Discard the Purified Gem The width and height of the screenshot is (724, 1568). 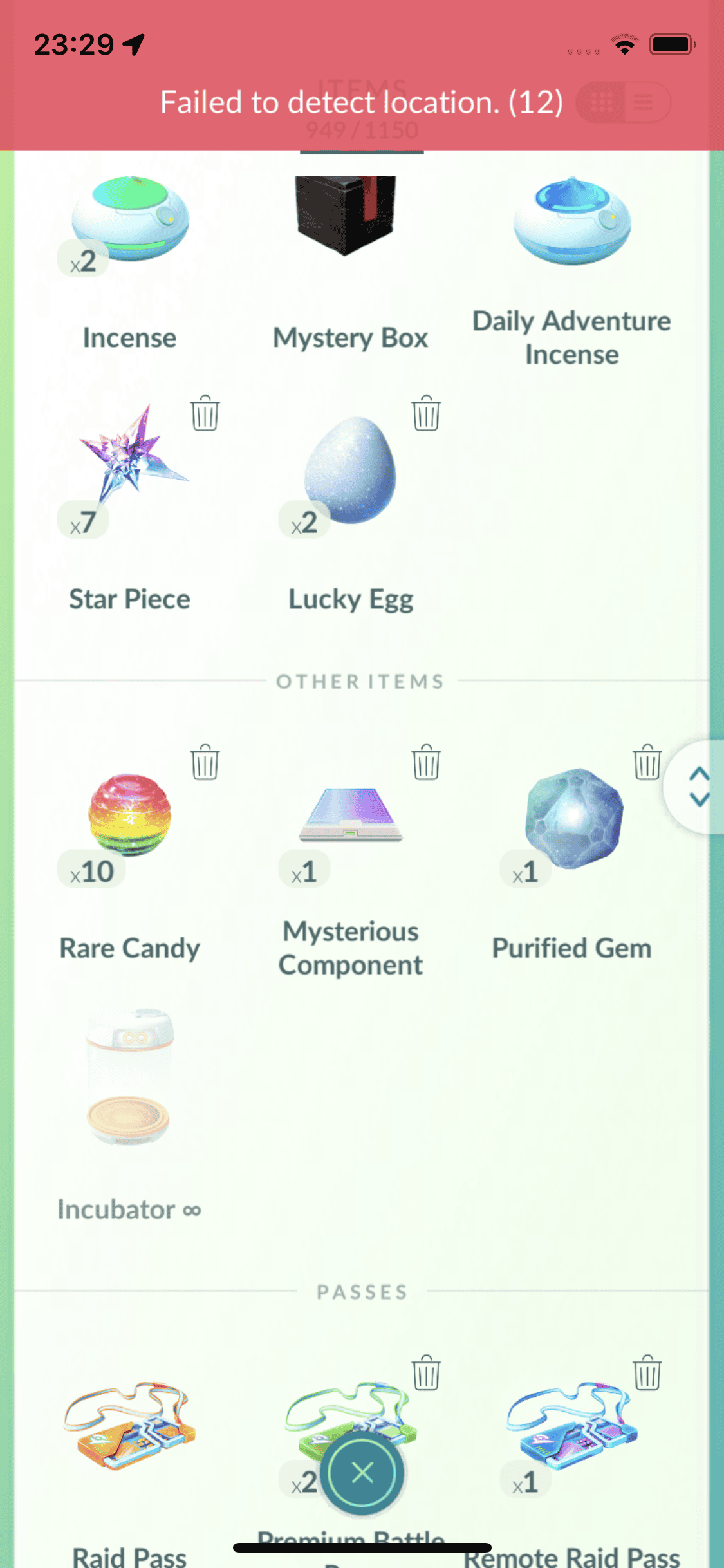coord(647,763)
